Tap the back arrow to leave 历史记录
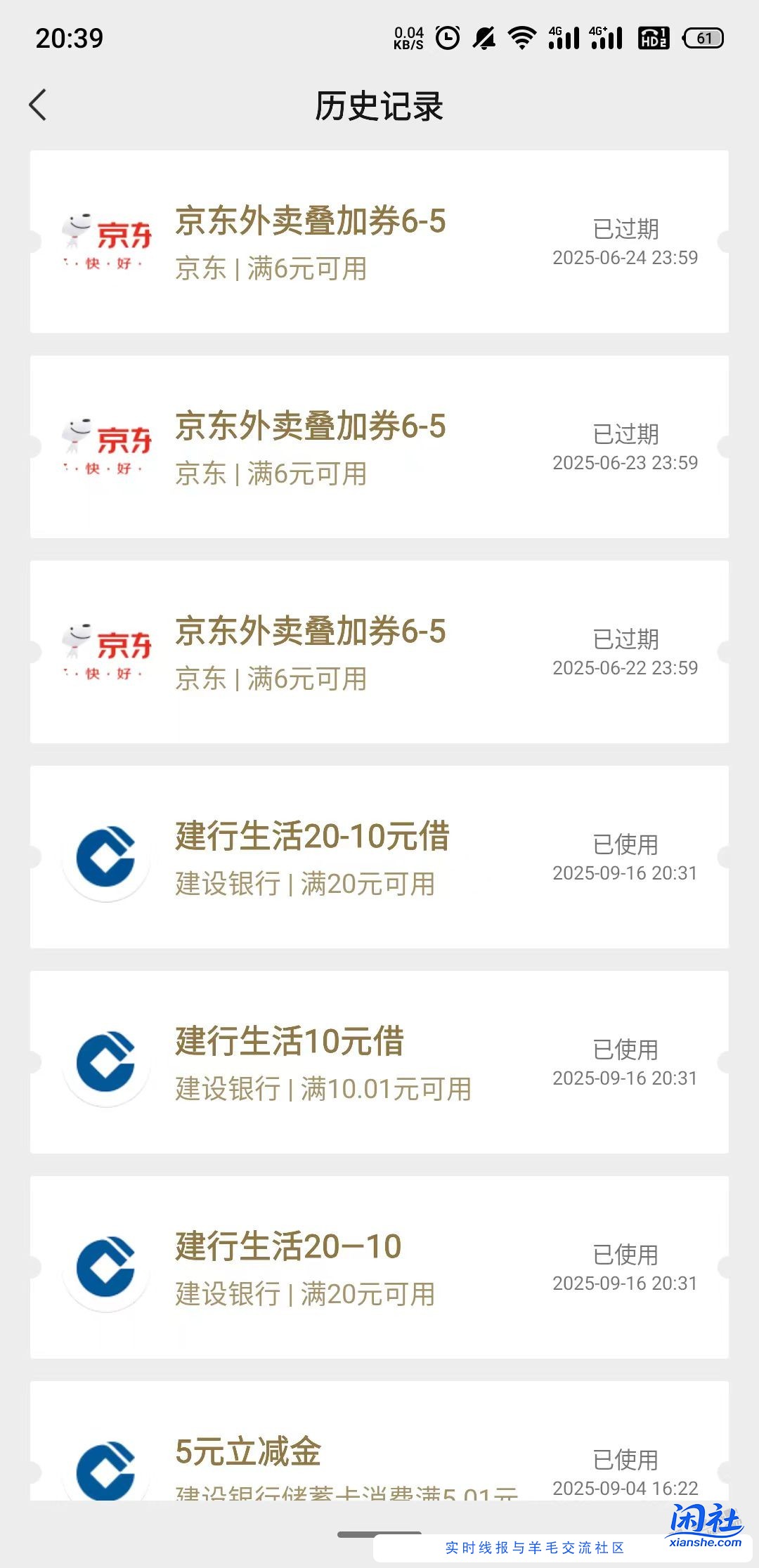 click(39, 105)
